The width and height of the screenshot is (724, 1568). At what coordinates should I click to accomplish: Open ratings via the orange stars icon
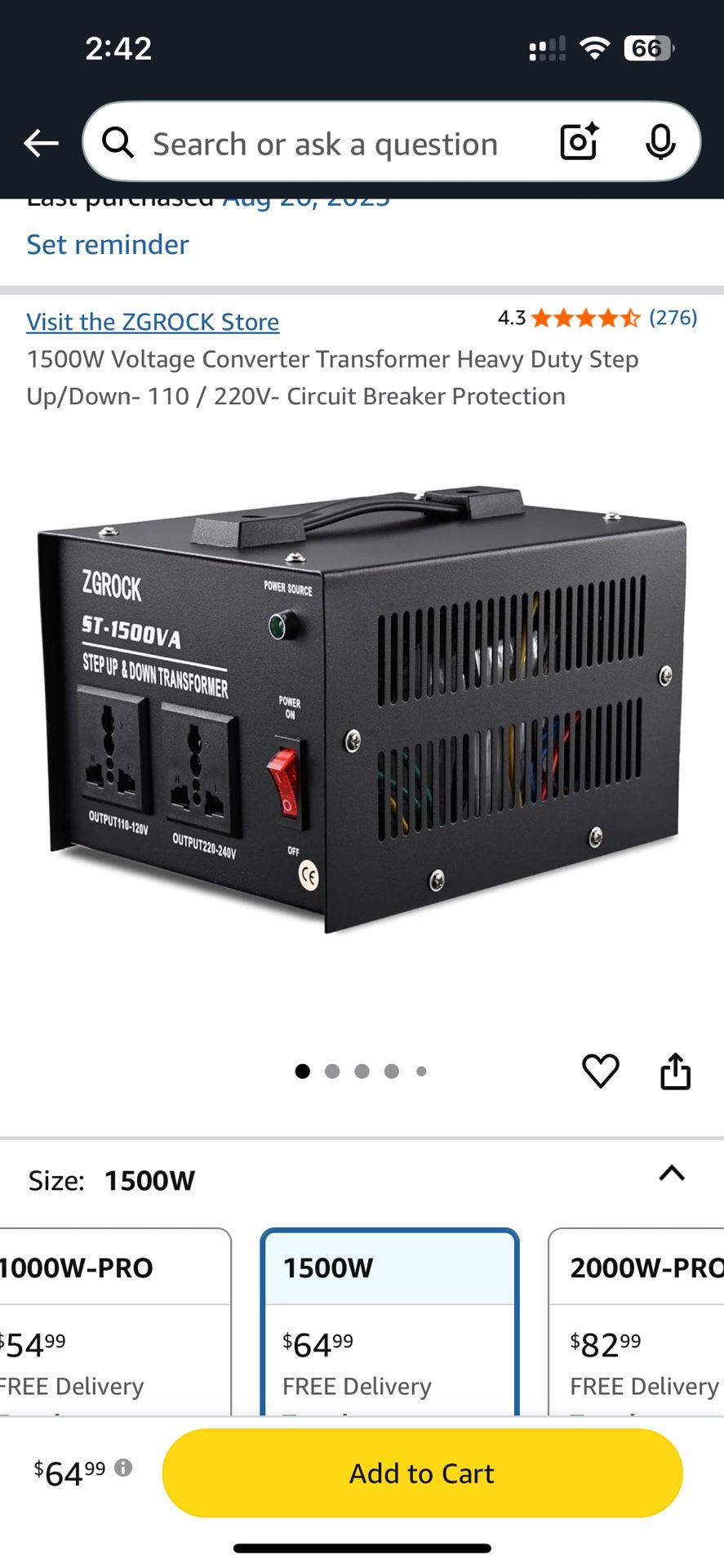click(584, 318)
